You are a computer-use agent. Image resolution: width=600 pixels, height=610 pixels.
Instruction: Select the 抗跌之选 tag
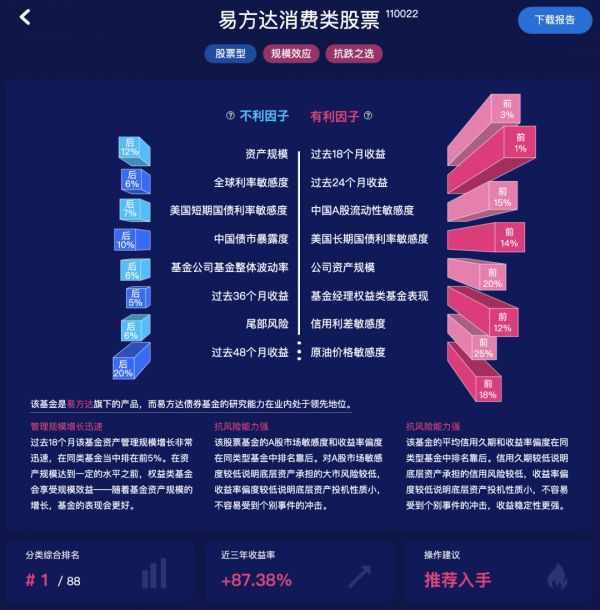(x=354, y=54)
